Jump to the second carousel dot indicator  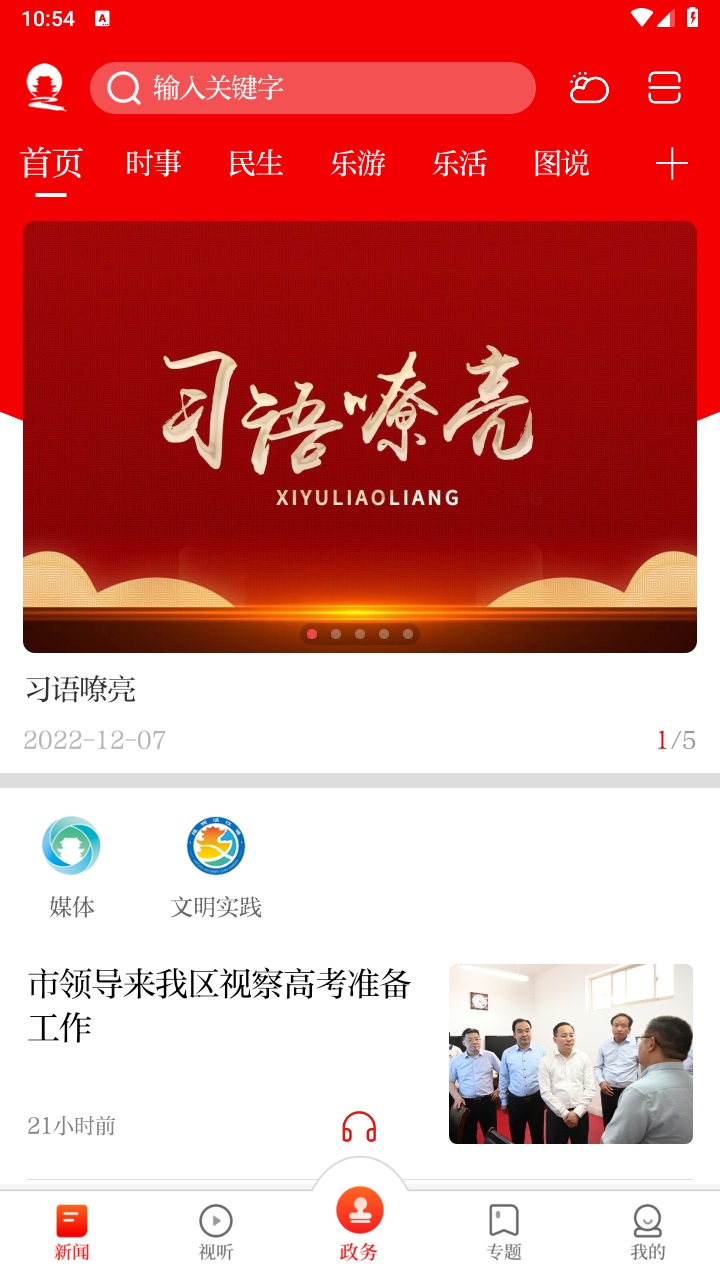click(x=337, y=634)
